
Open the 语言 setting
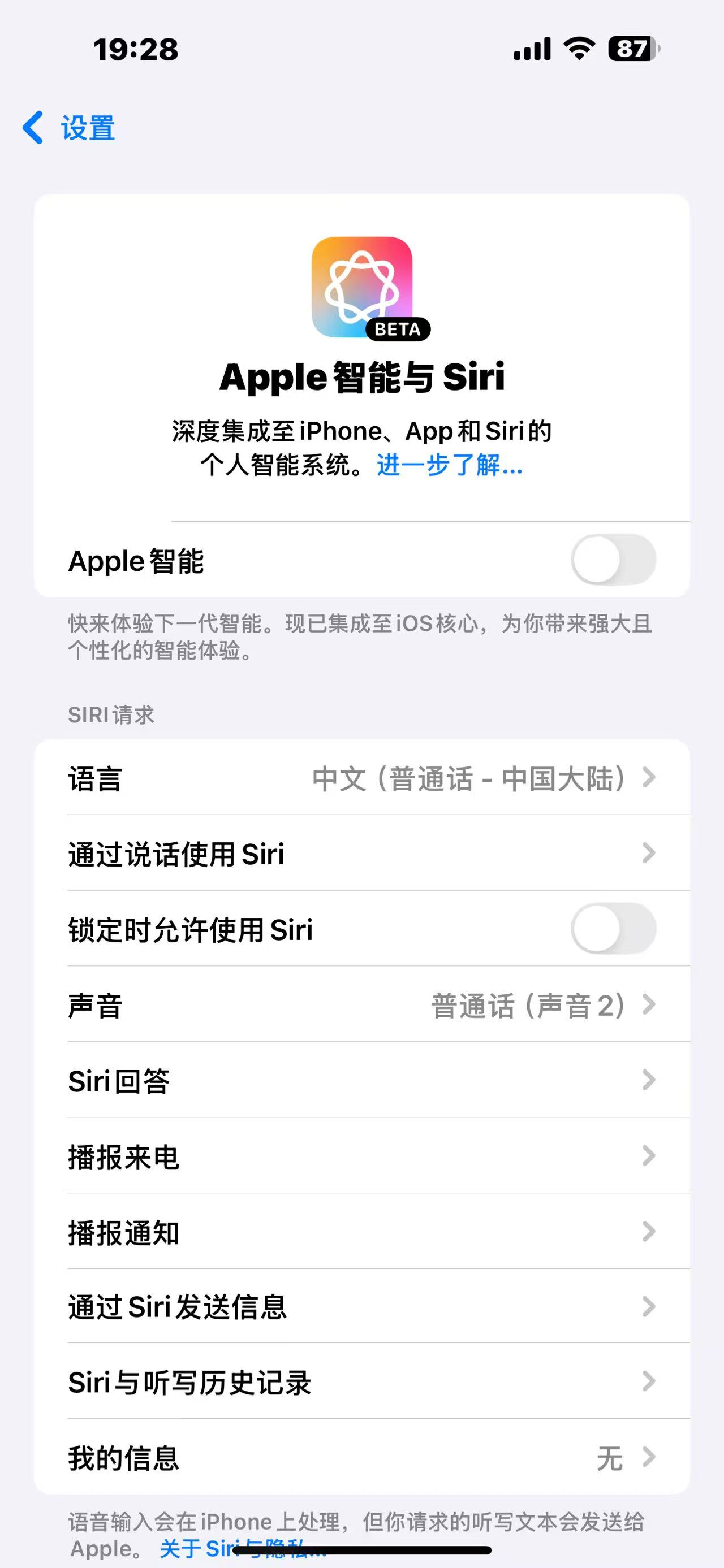tap(361, 778)
